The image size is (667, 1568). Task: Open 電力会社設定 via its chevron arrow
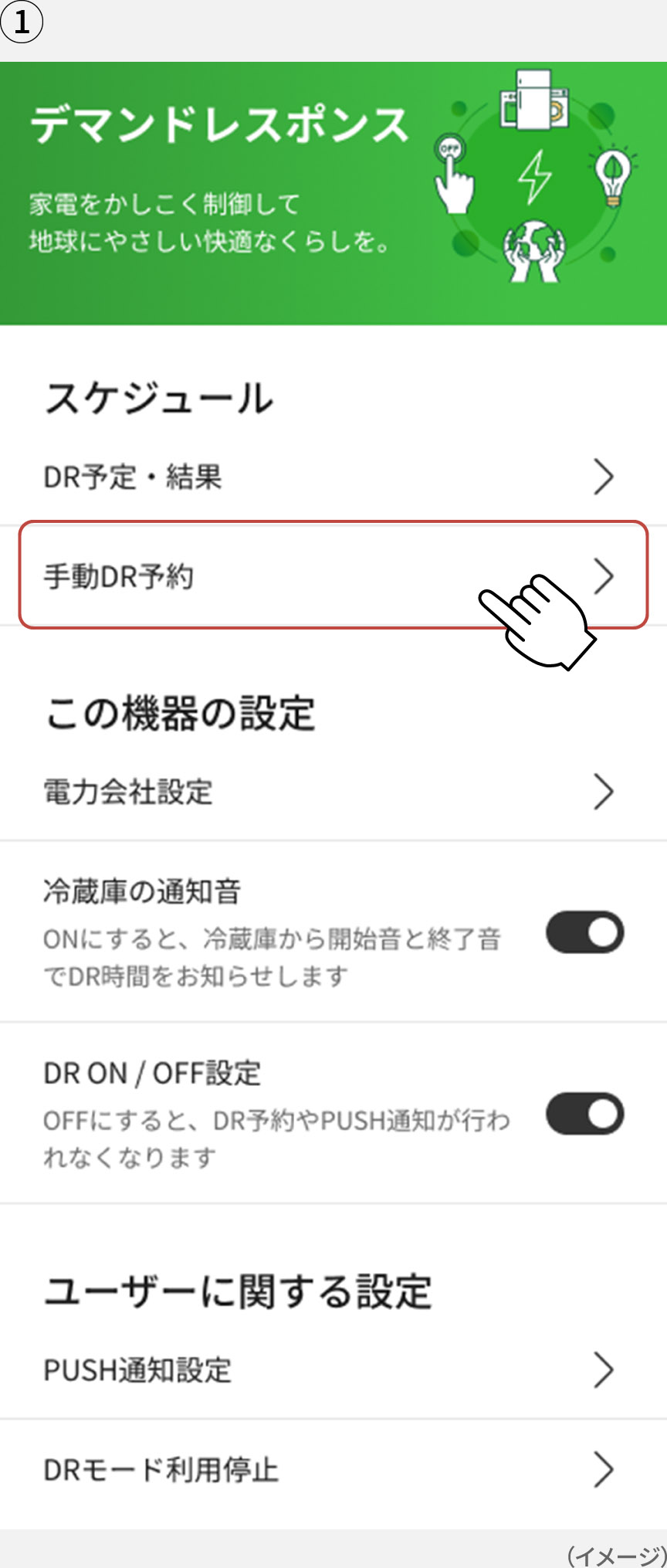[x=606, y=792]
